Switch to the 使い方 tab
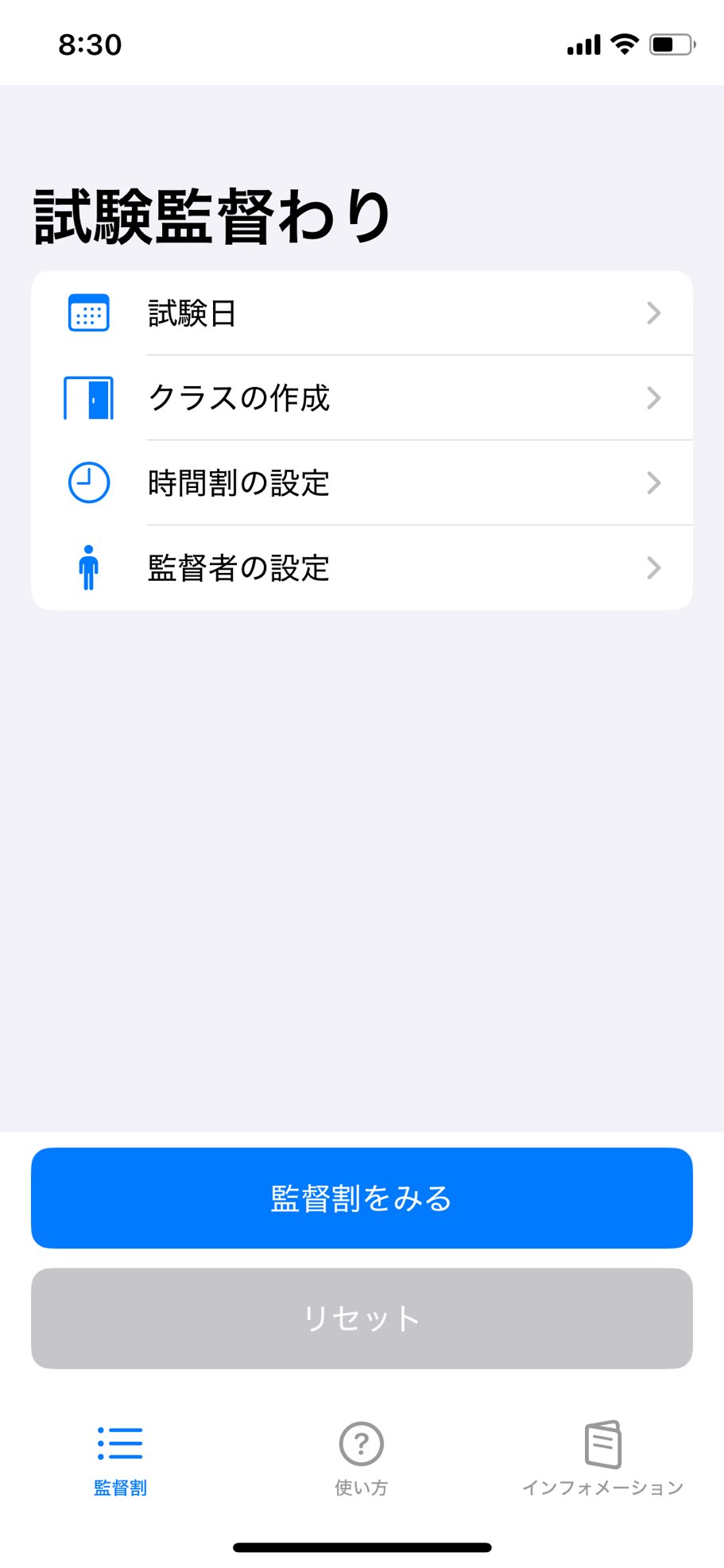 click(x=362, y=1458)
